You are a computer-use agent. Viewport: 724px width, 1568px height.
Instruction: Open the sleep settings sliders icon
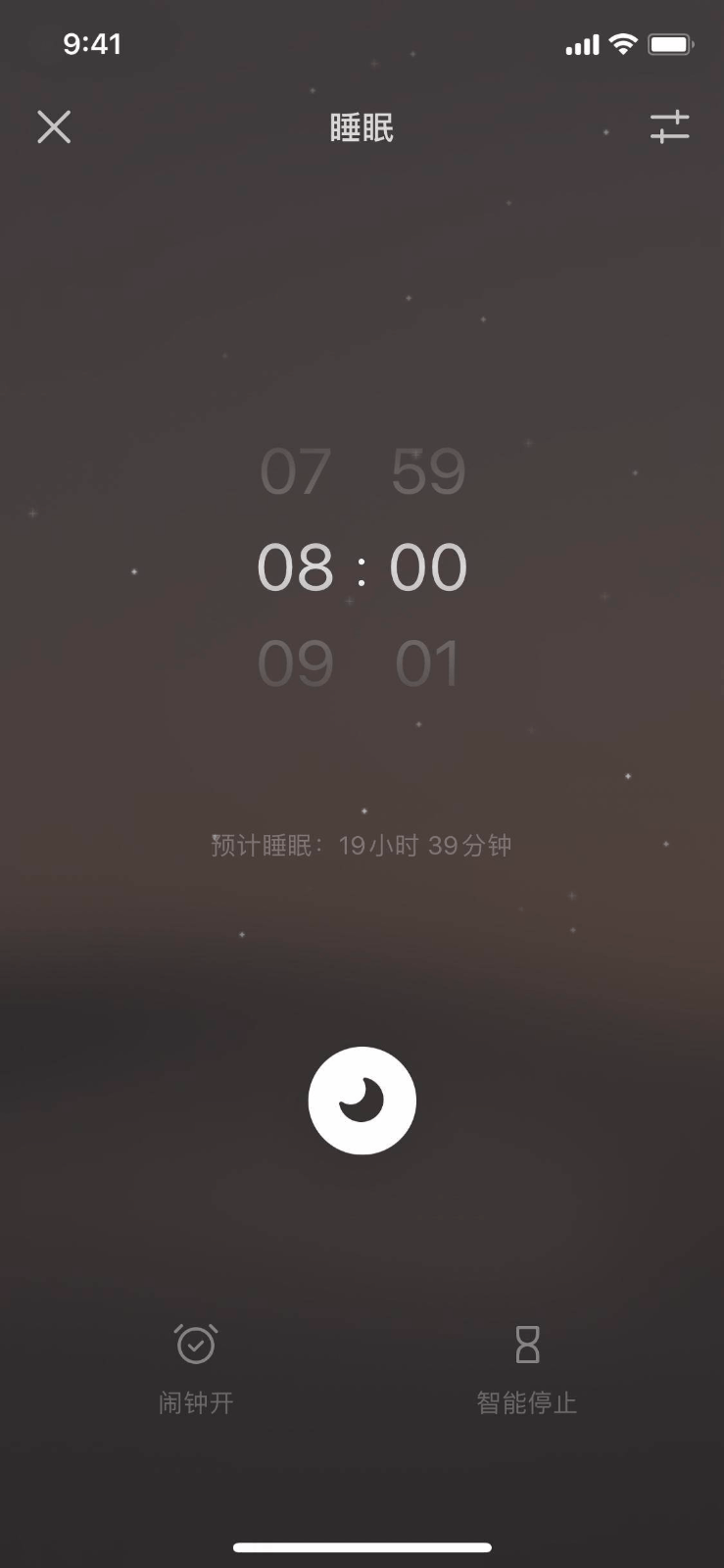pyautogui.click(x=670, y=127)
